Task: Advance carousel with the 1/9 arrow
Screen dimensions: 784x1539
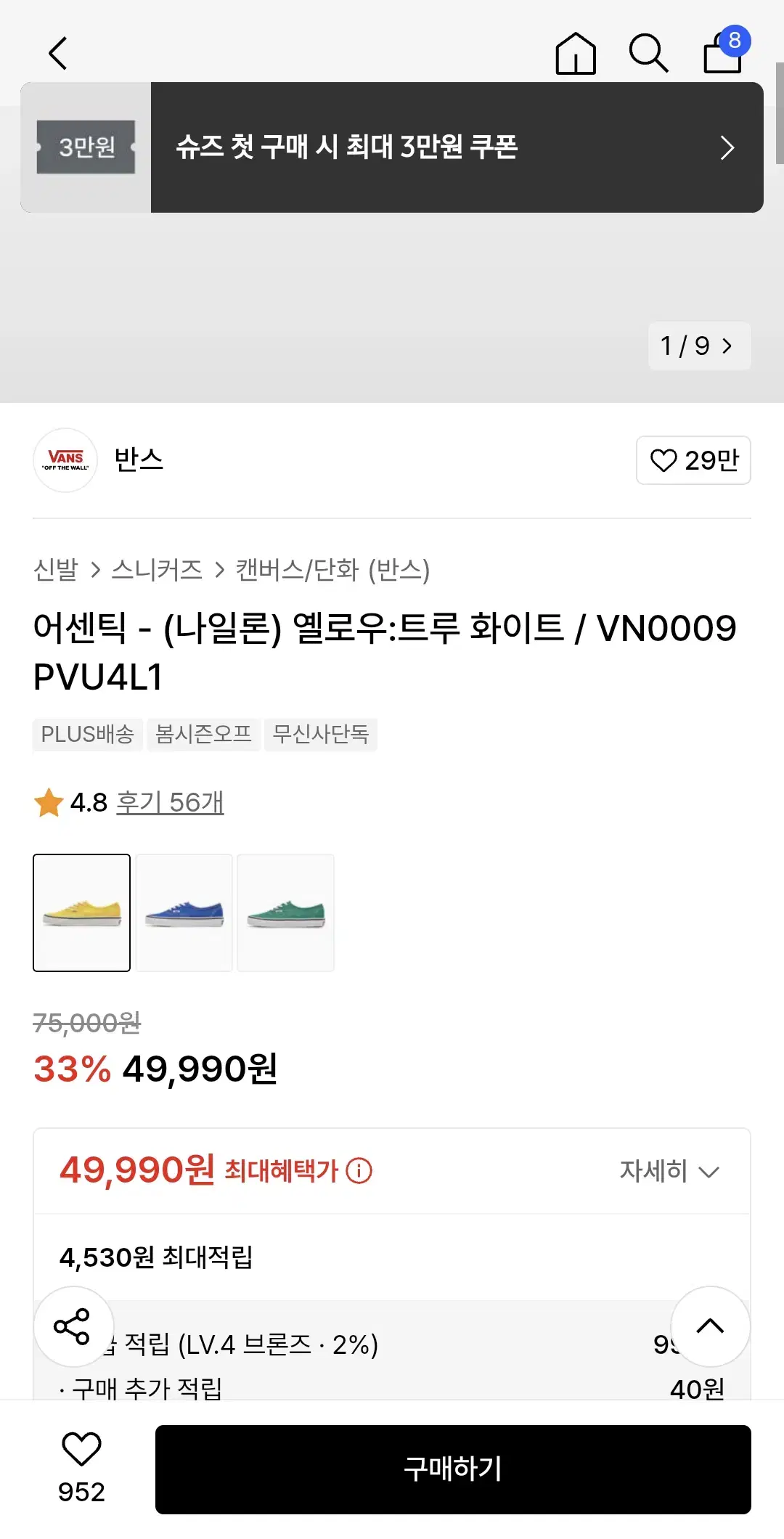Action: point(727,346)
